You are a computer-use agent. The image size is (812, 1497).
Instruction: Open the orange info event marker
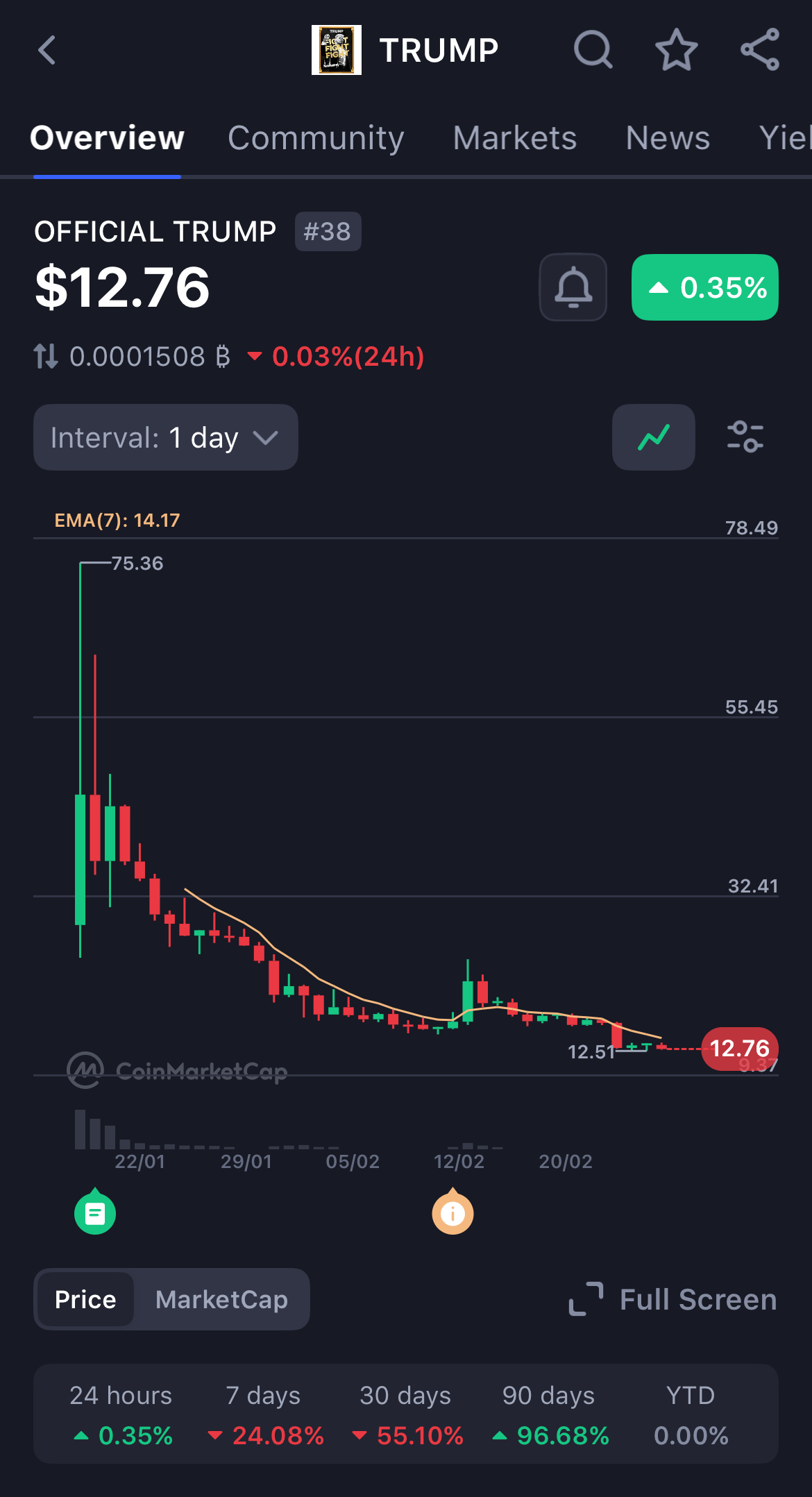pos(452,1213)
